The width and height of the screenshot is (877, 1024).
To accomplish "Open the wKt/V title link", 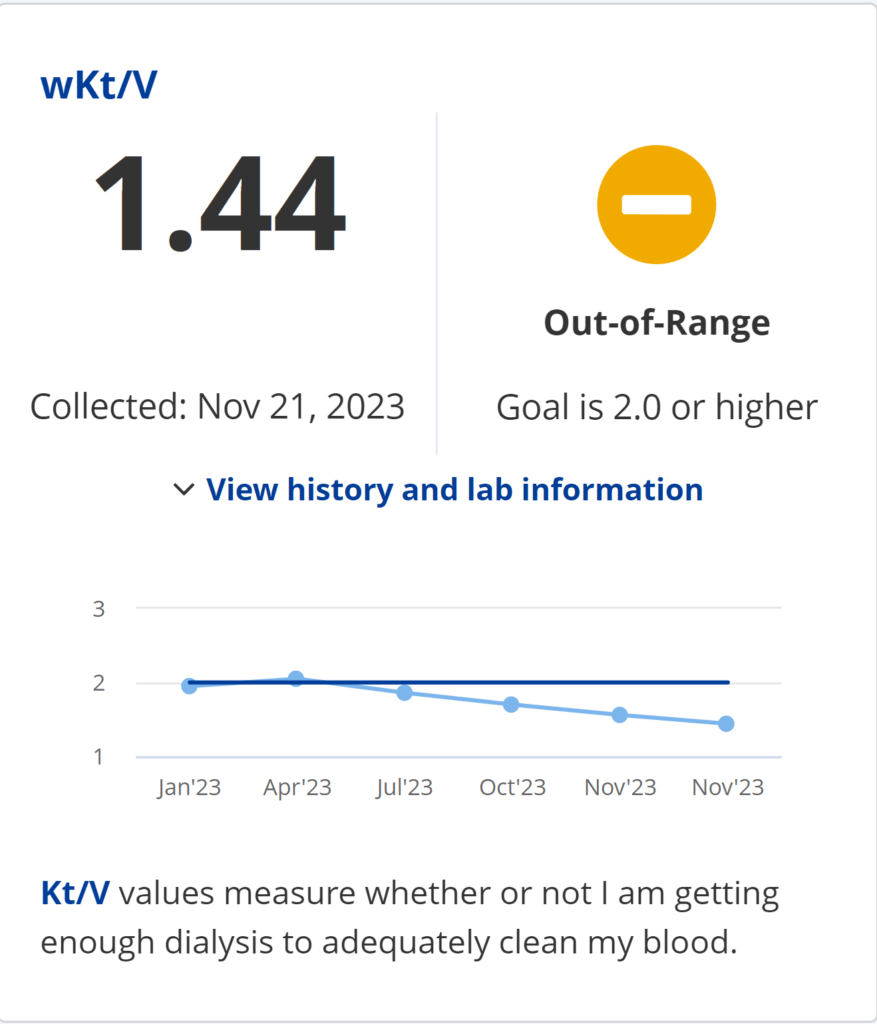I will (x=99, y=86).
